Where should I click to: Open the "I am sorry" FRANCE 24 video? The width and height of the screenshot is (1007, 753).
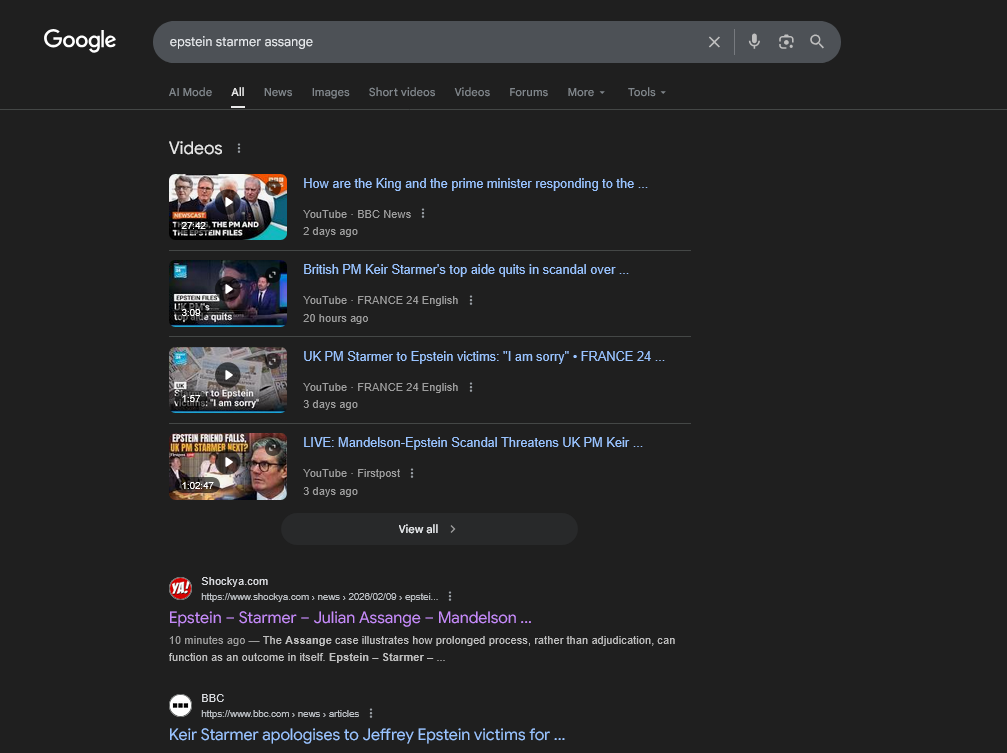pyautogui.click(x=483, y=357)
